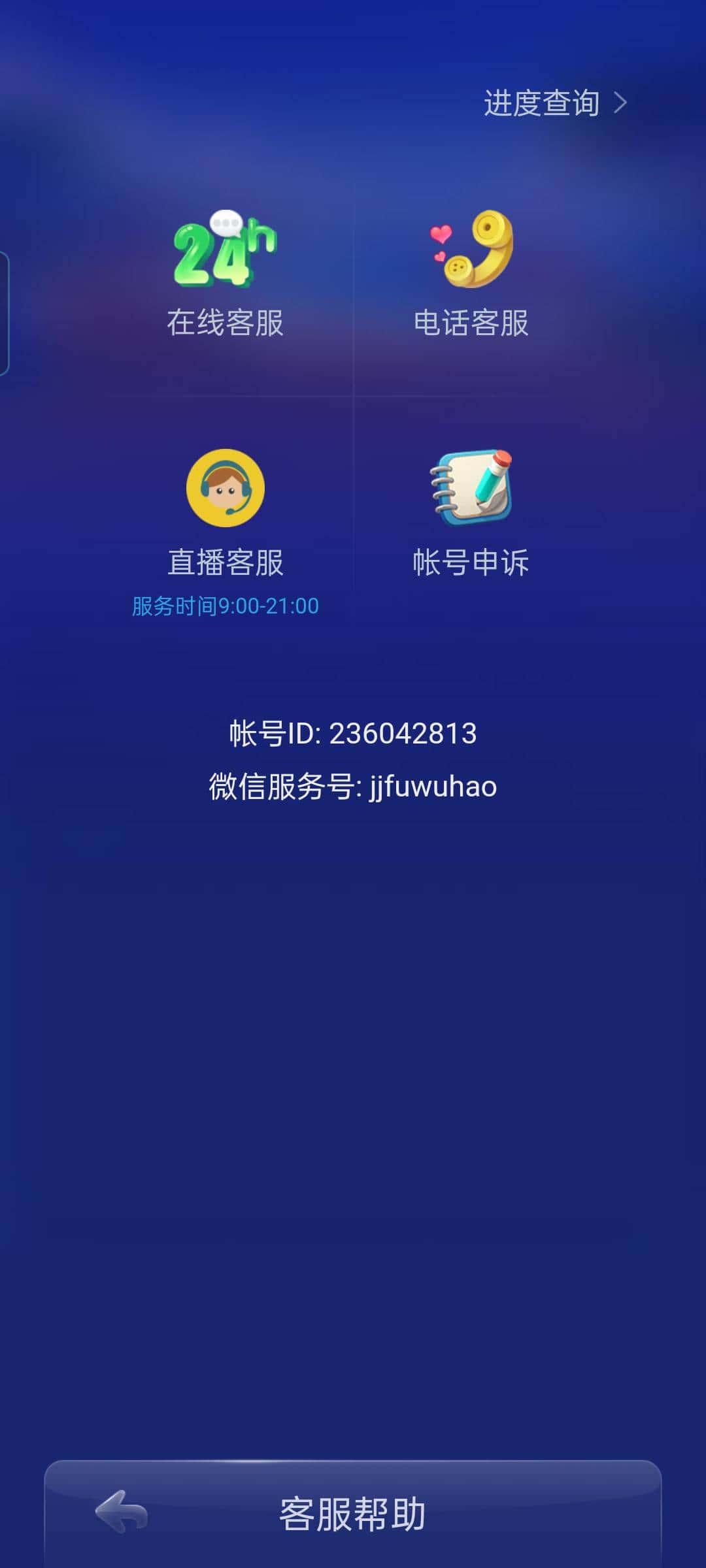Click the account ID 236042813 text
The width and height of the screenshot is (706, 1568).
click(353, 733)
